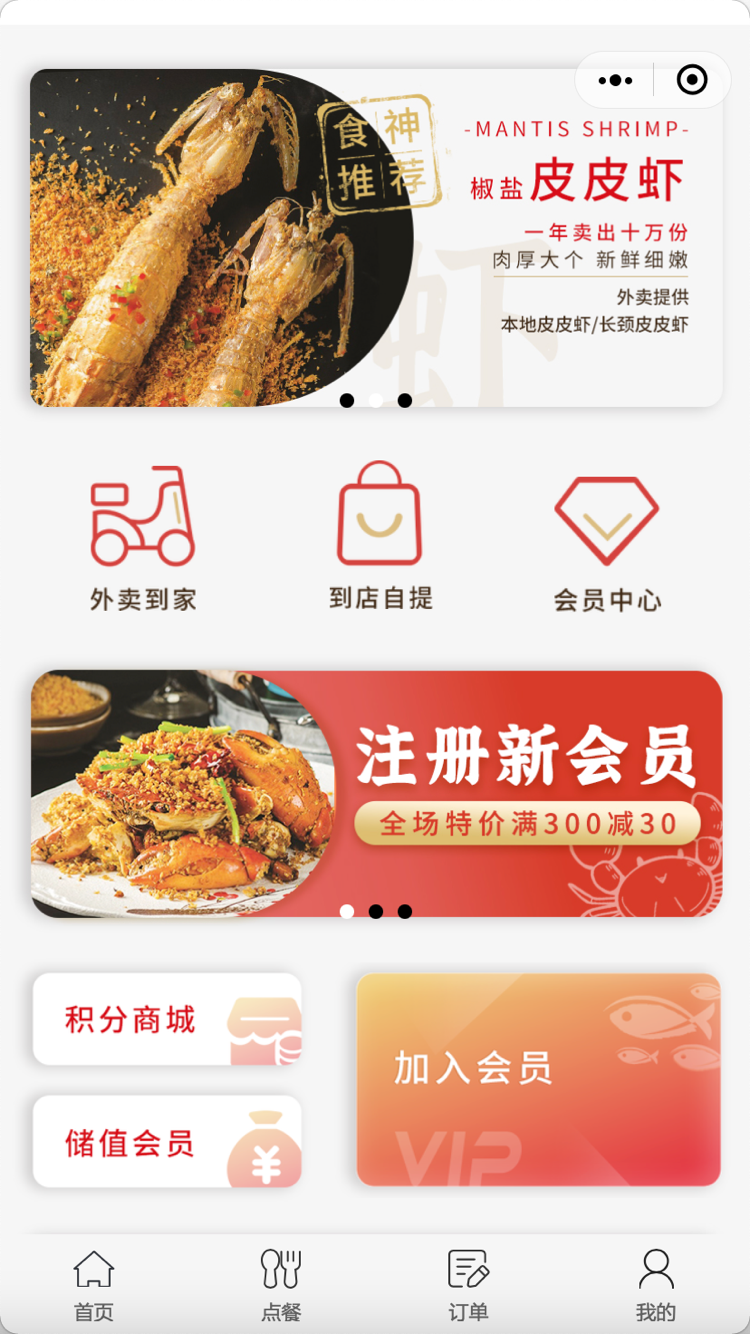Choose 到店自提 store pickup
The height and width of the screenshot is (1334, 750).
(380, 535)
